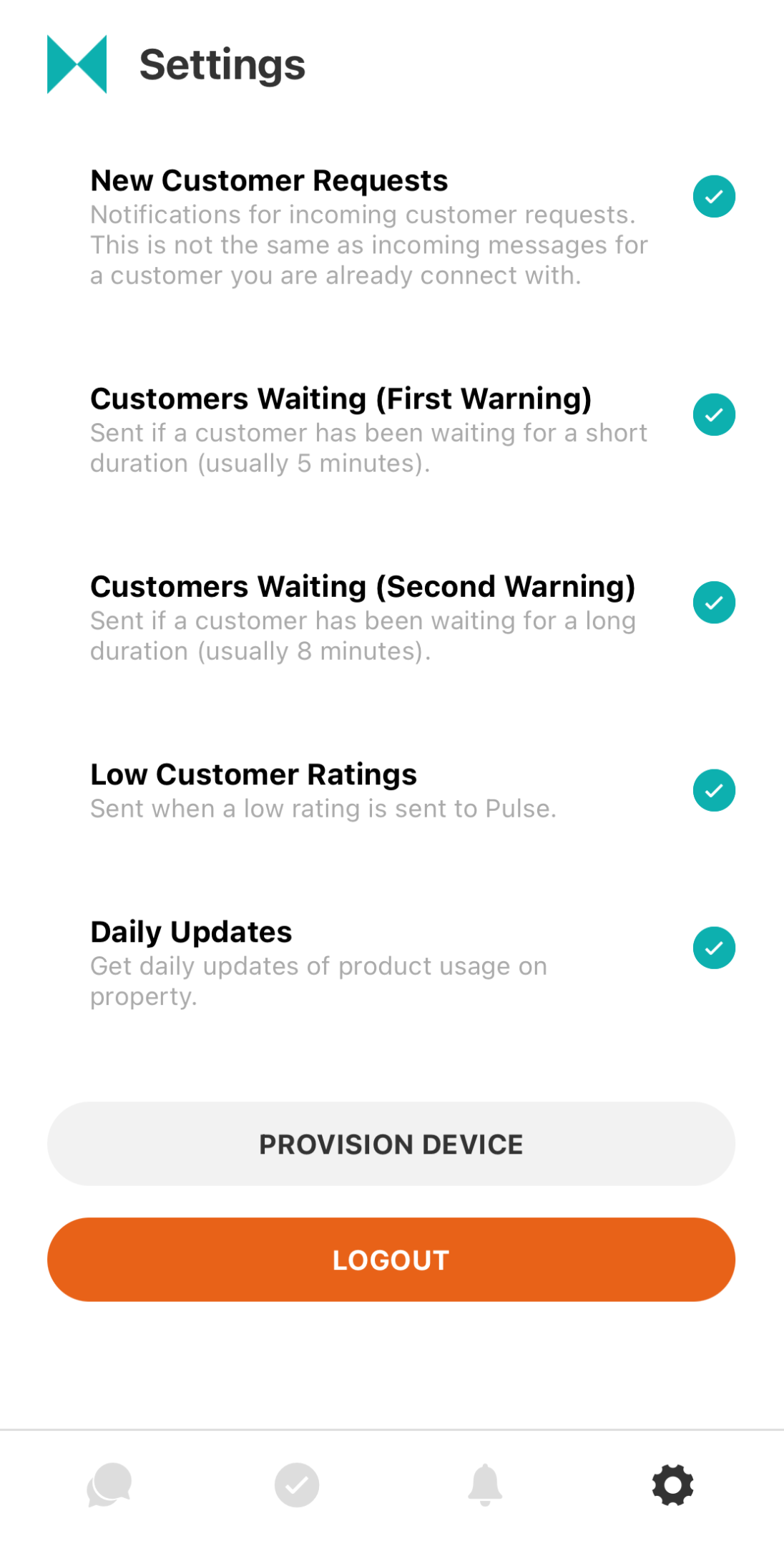Switch to the checkmark tasks tab
Screen dimensions: 784x1546
click(x=297, y=1484)
